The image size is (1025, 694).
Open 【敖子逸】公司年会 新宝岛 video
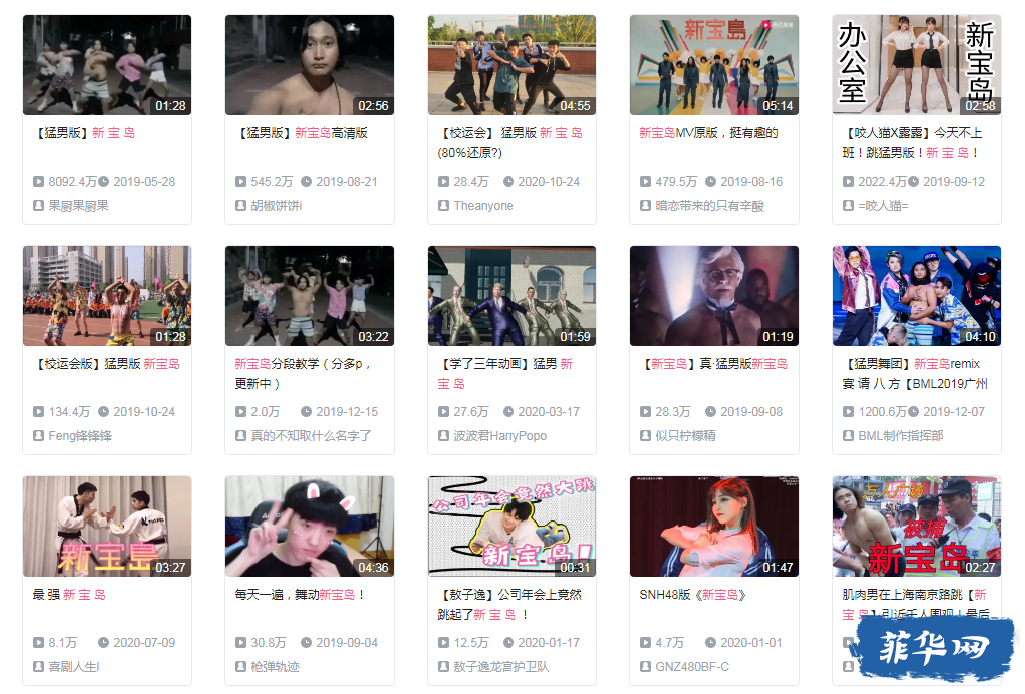511,526
